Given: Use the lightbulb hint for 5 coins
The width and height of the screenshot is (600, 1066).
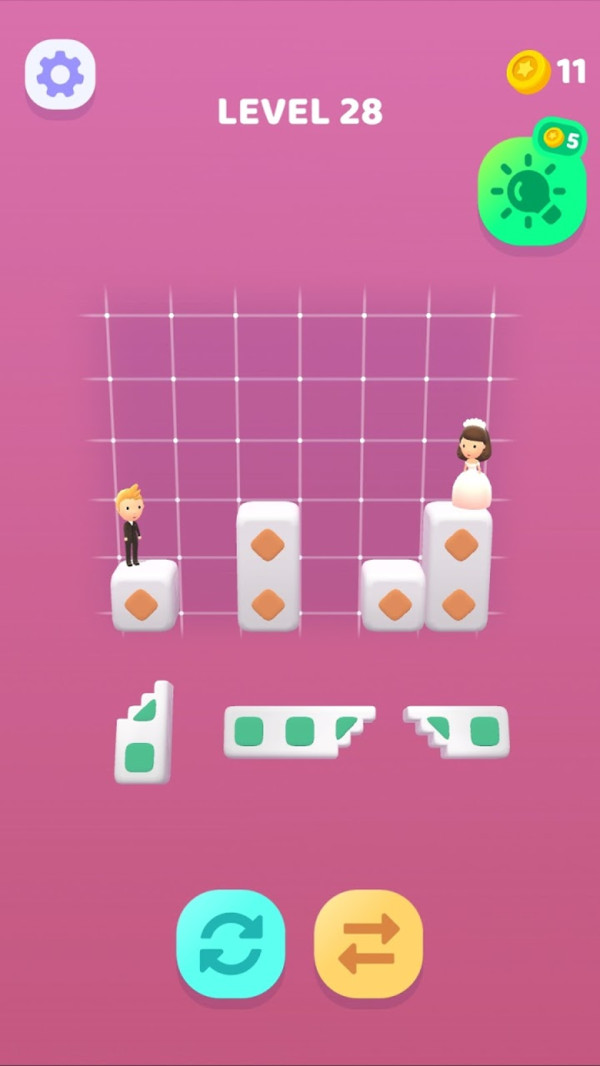Looking at the screenshot, I should point(530,189).
